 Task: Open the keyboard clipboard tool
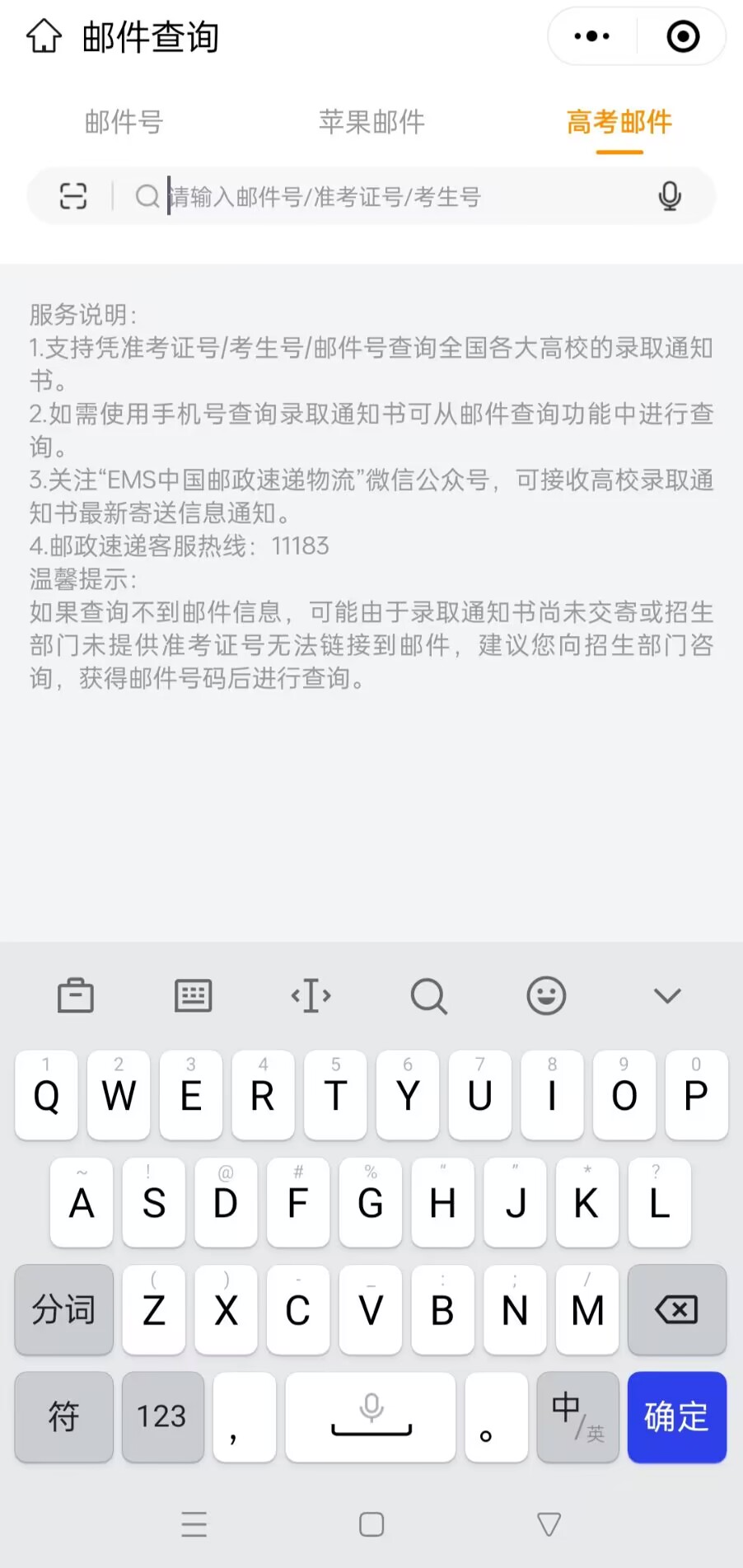tap(76, 995)
